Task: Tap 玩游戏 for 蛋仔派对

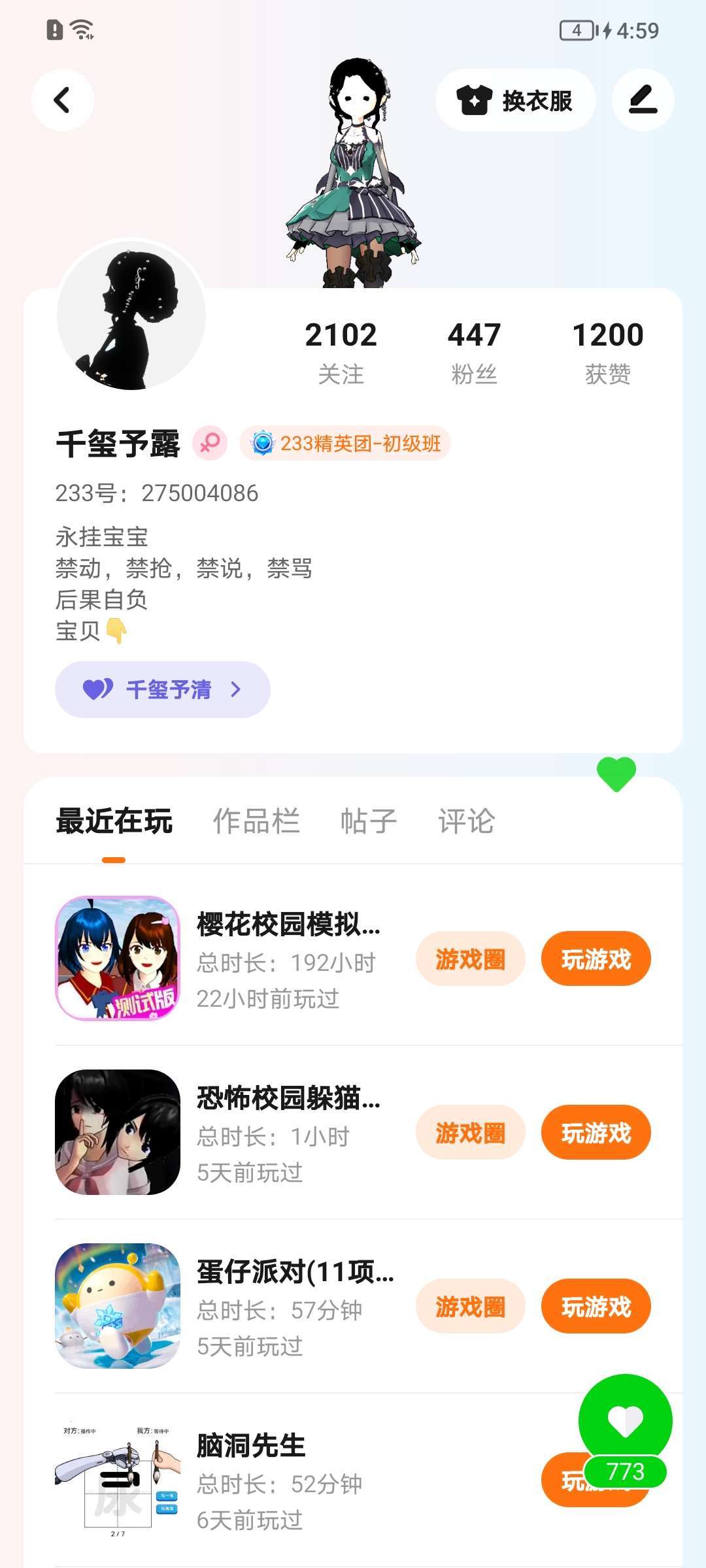Action: (596, 1306)
